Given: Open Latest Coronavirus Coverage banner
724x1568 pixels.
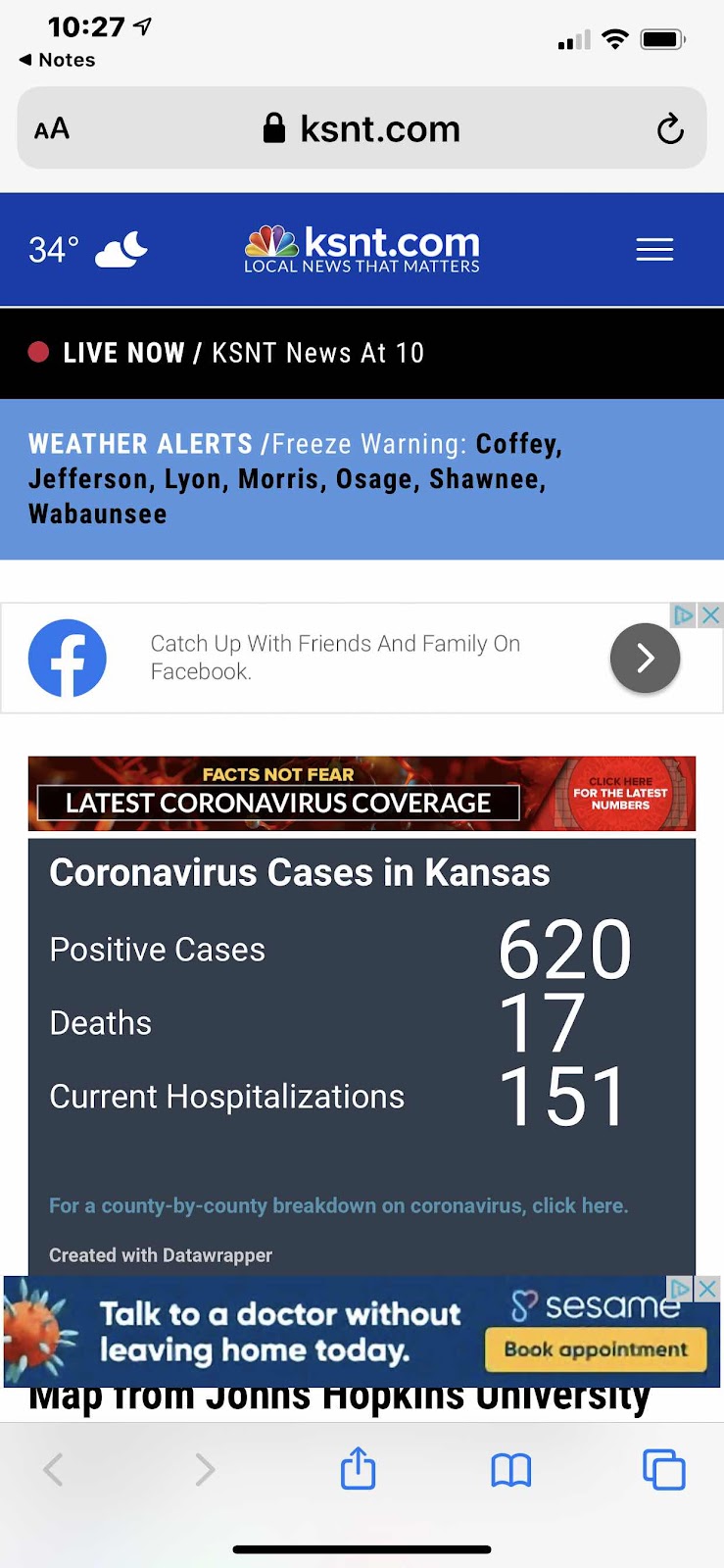Looking at the screenshot, I should 362,794.
